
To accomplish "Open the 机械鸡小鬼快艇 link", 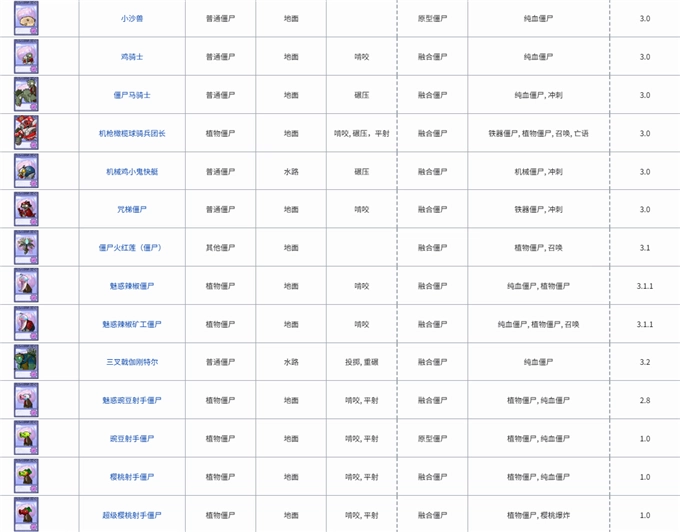I will point(132,171).
